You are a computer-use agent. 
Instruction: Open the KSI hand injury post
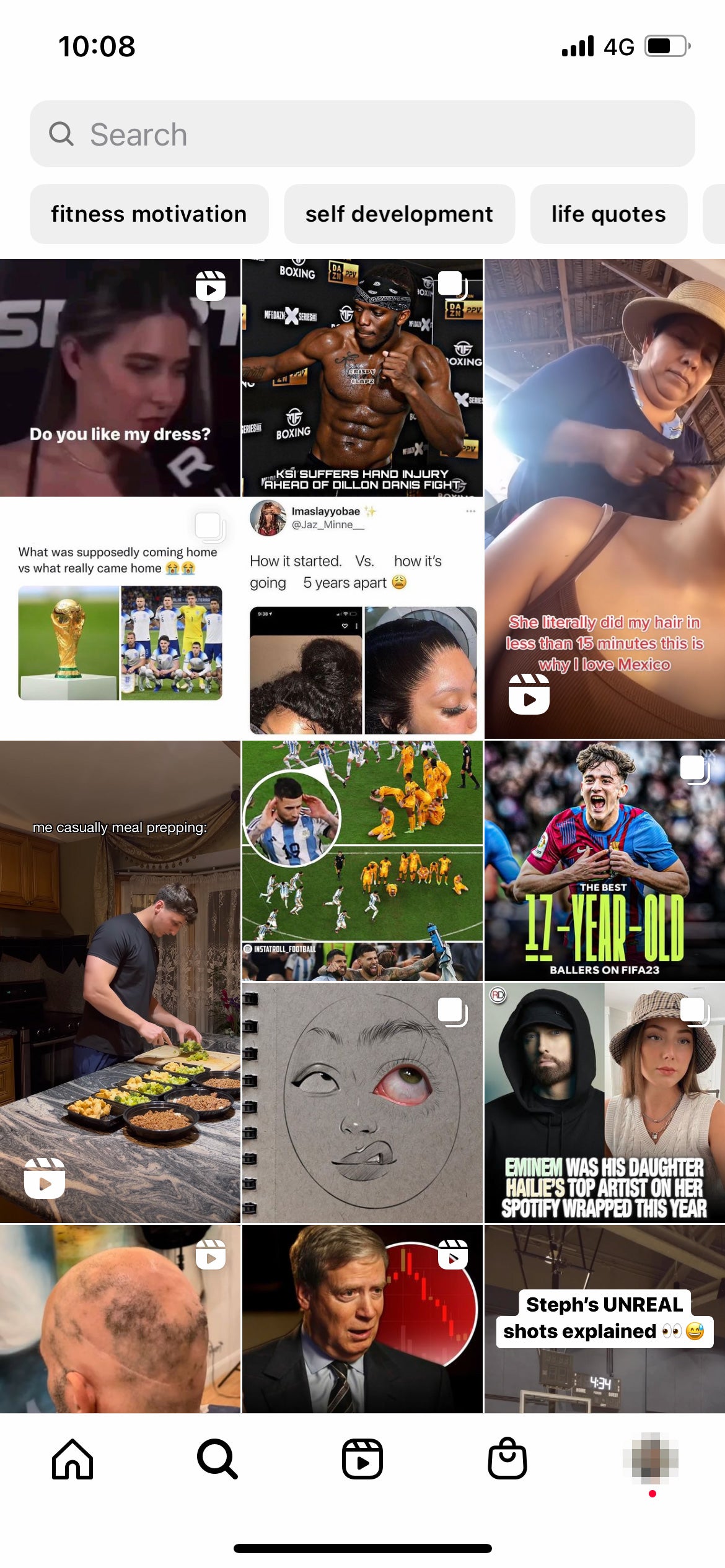[362, 378]
